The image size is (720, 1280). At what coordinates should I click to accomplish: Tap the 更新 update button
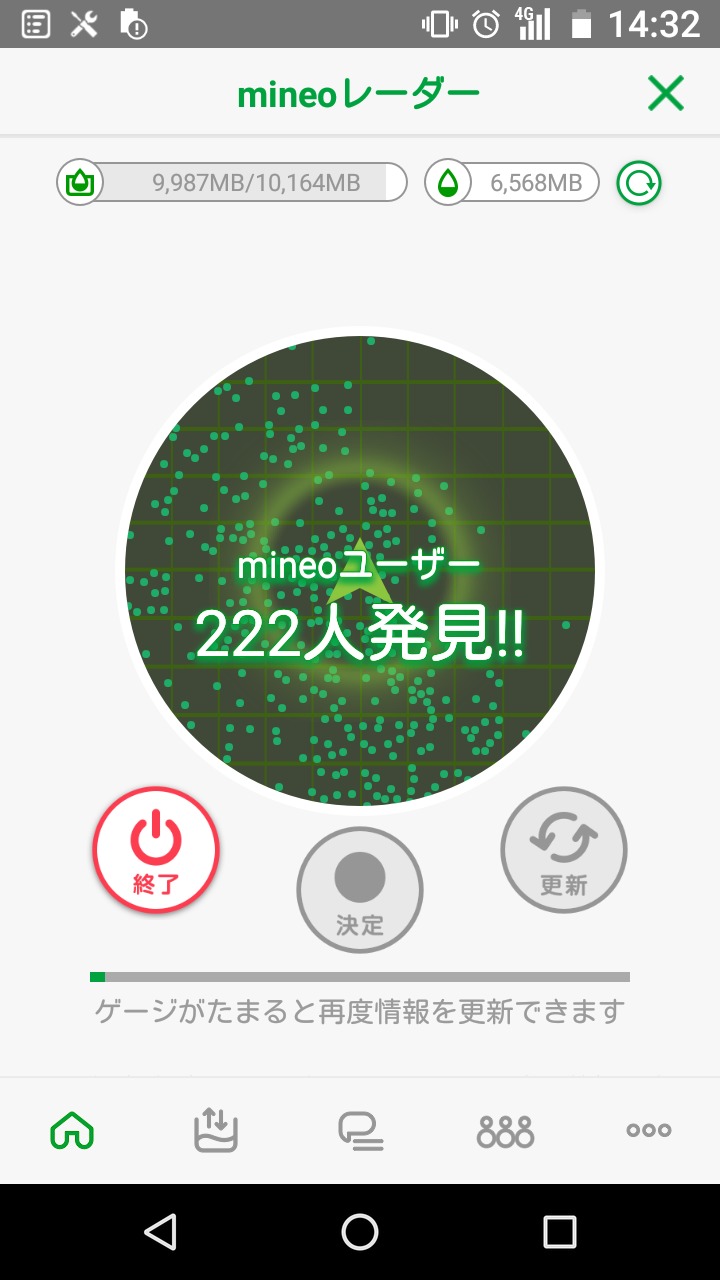pos(563,850)
